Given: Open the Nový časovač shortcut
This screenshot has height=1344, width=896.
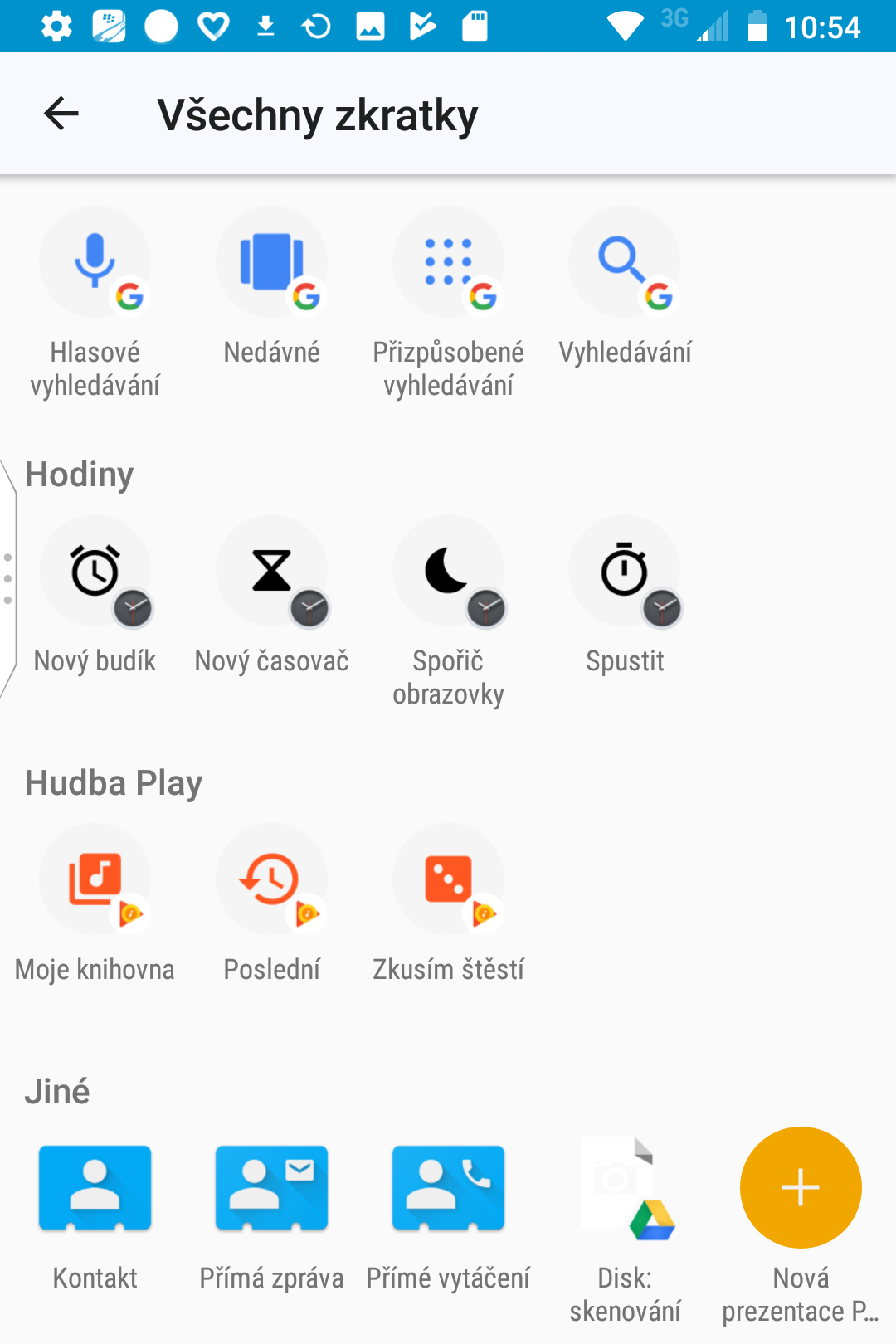Looking at the screenshot, I should point(271,572).
